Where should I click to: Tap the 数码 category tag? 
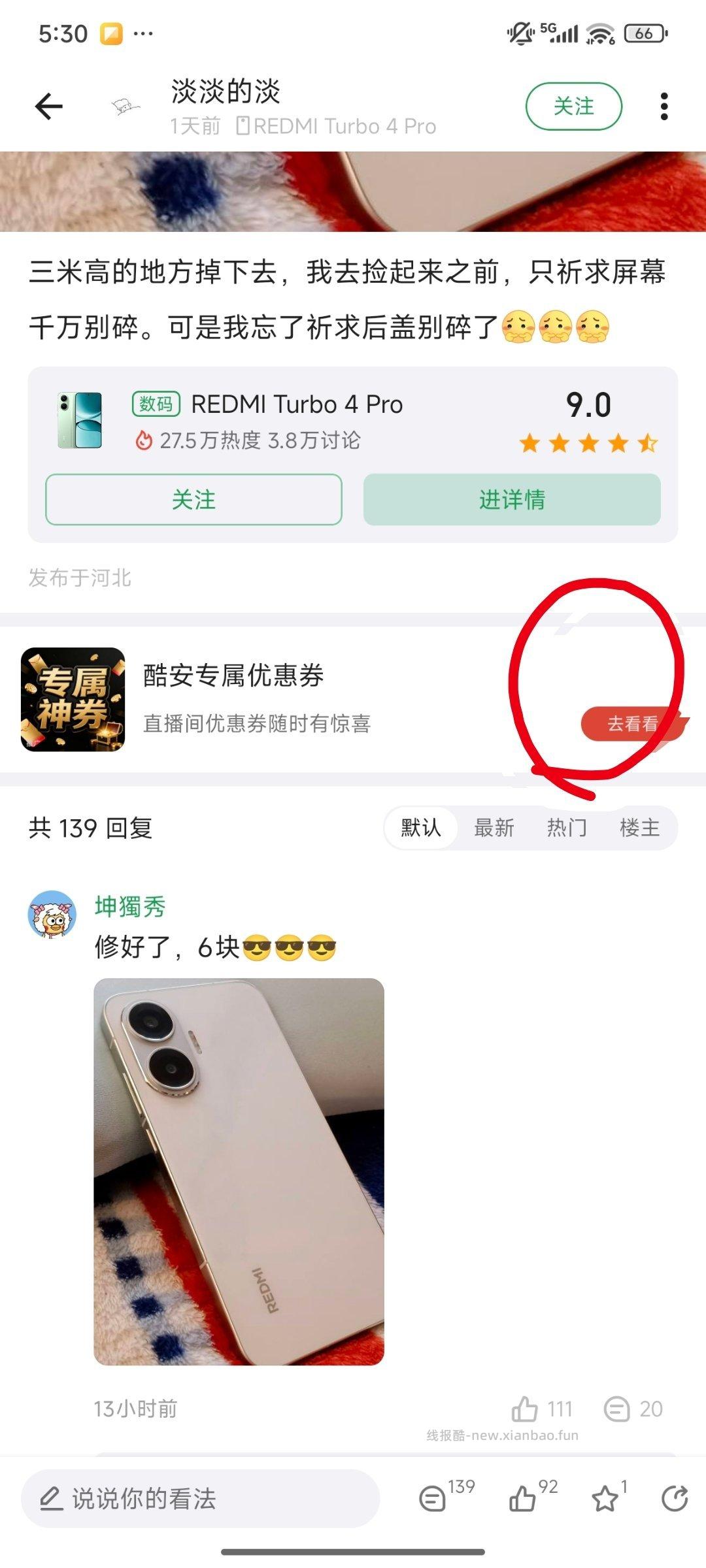tap(156, 404)
